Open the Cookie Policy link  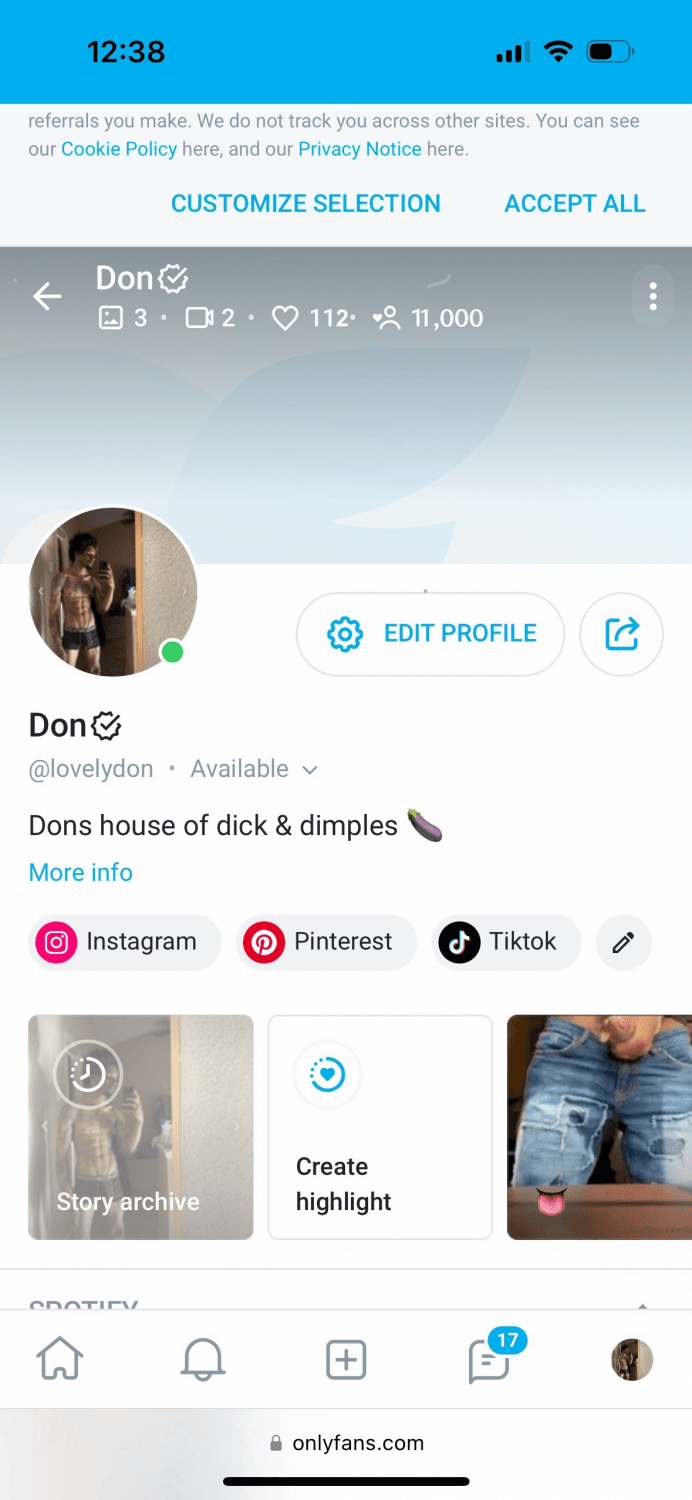(119, 149)
